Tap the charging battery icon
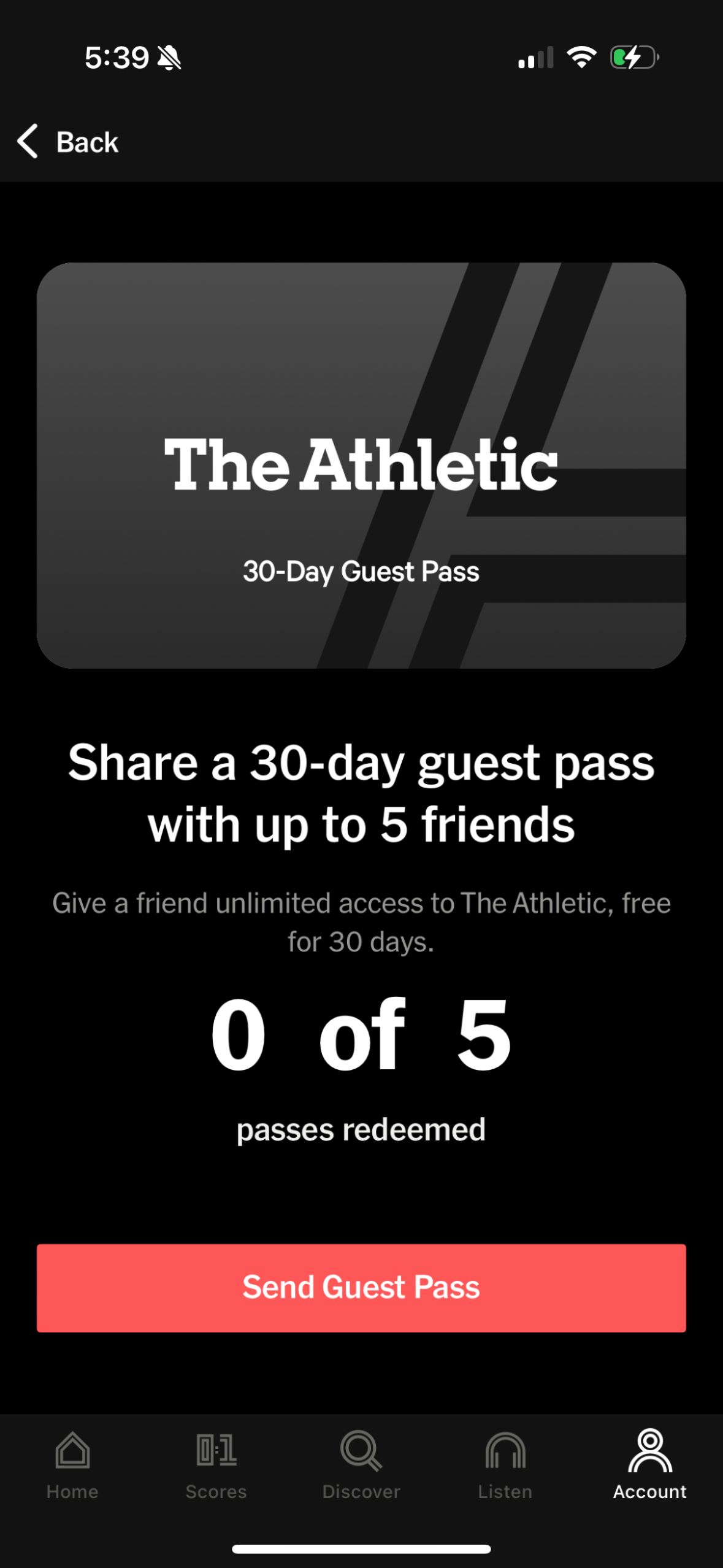This screenshot has width=723, height=1568. pyautogui.click(x=632, y=57)
